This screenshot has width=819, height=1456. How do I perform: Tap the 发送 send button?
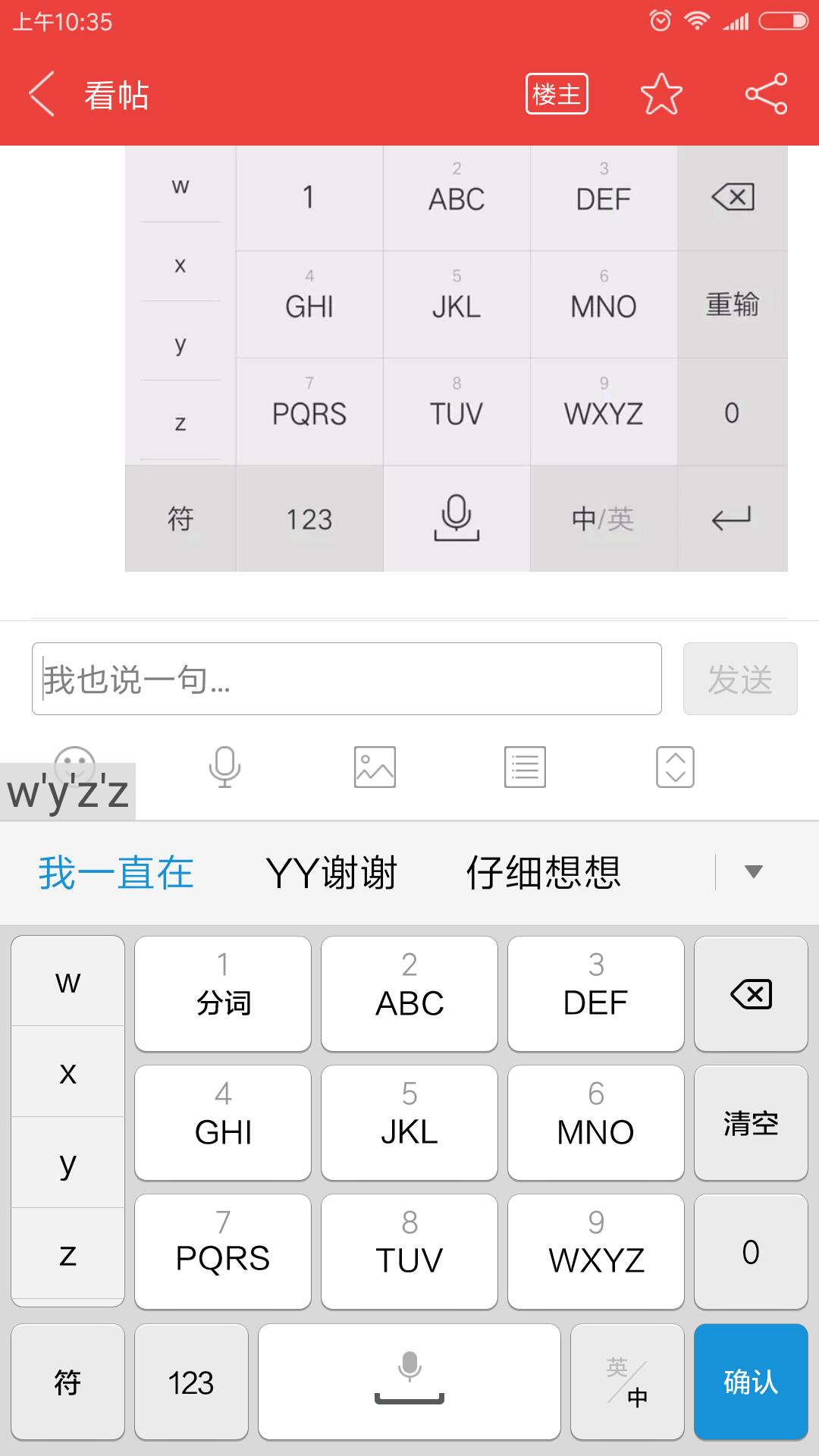coord(739,679)
